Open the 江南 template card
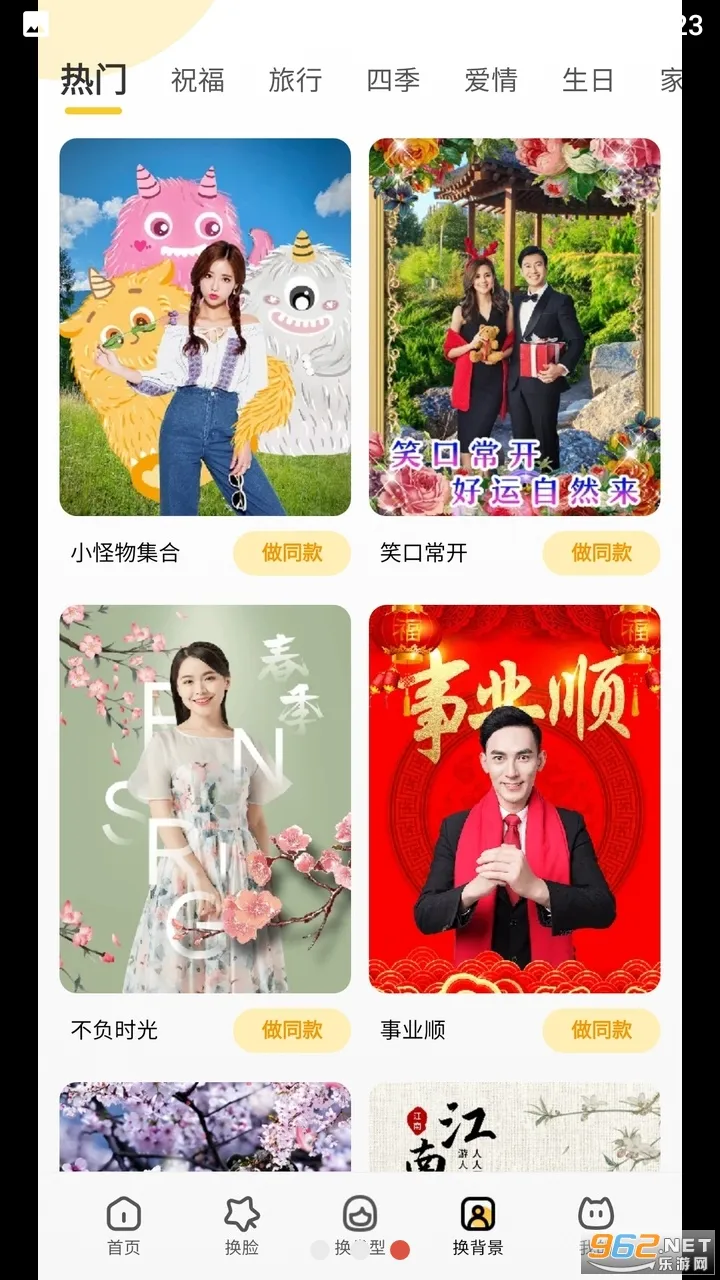 (514, 1126)
